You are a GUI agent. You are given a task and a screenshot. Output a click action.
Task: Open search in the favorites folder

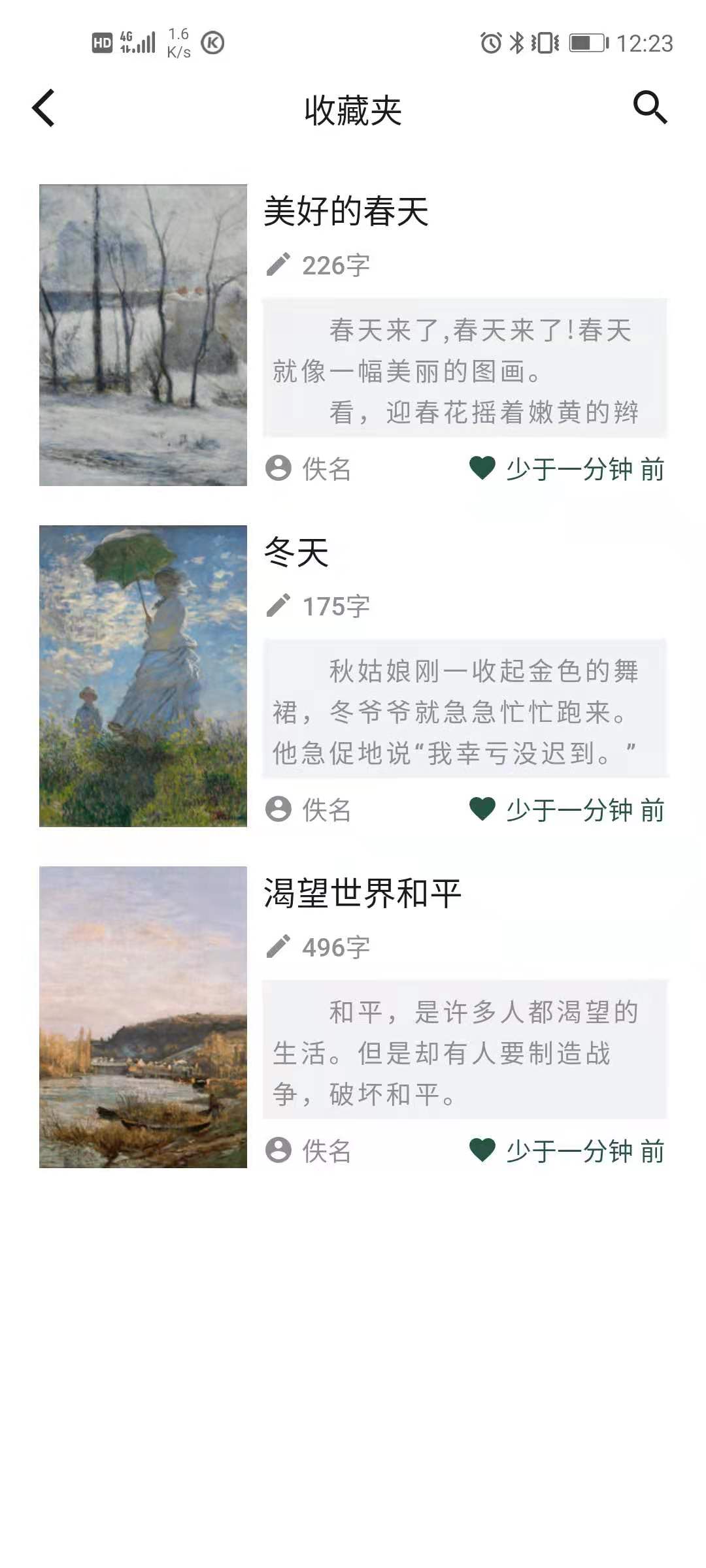click(x=650, y=108)
